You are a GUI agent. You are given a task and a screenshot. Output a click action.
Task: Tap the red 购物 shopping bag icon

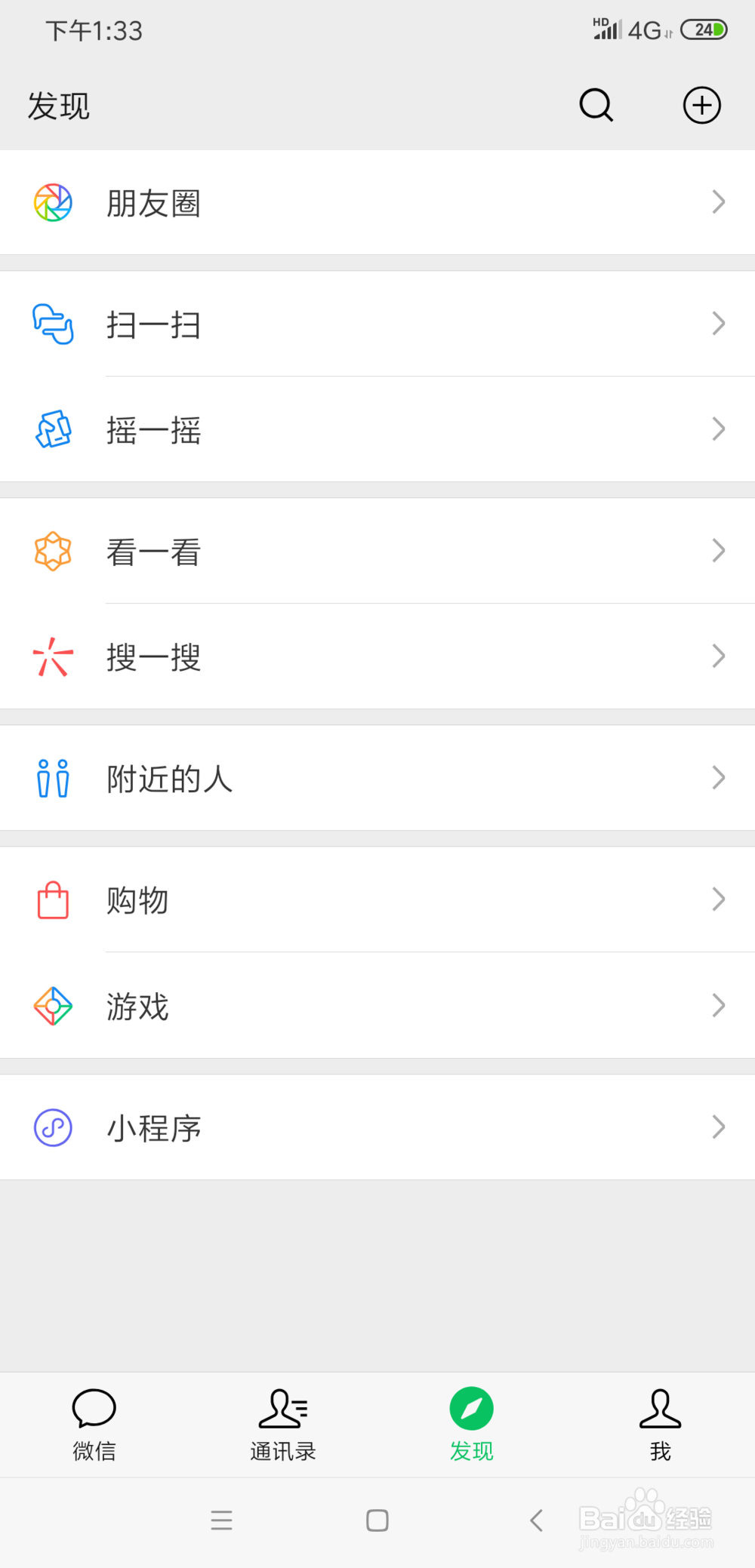(53, 899)
